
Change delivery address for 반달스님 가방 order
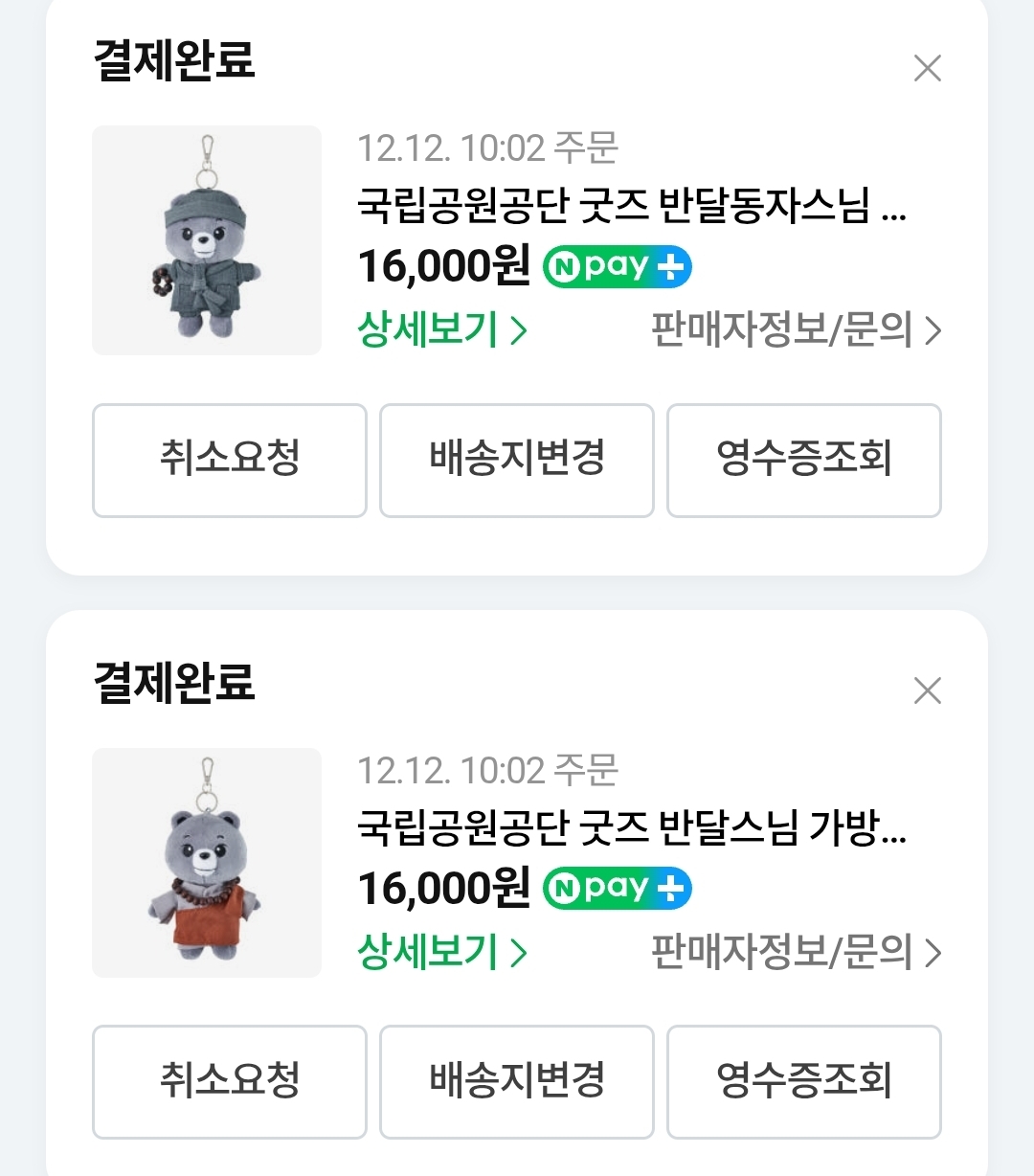coord(517,1081)
